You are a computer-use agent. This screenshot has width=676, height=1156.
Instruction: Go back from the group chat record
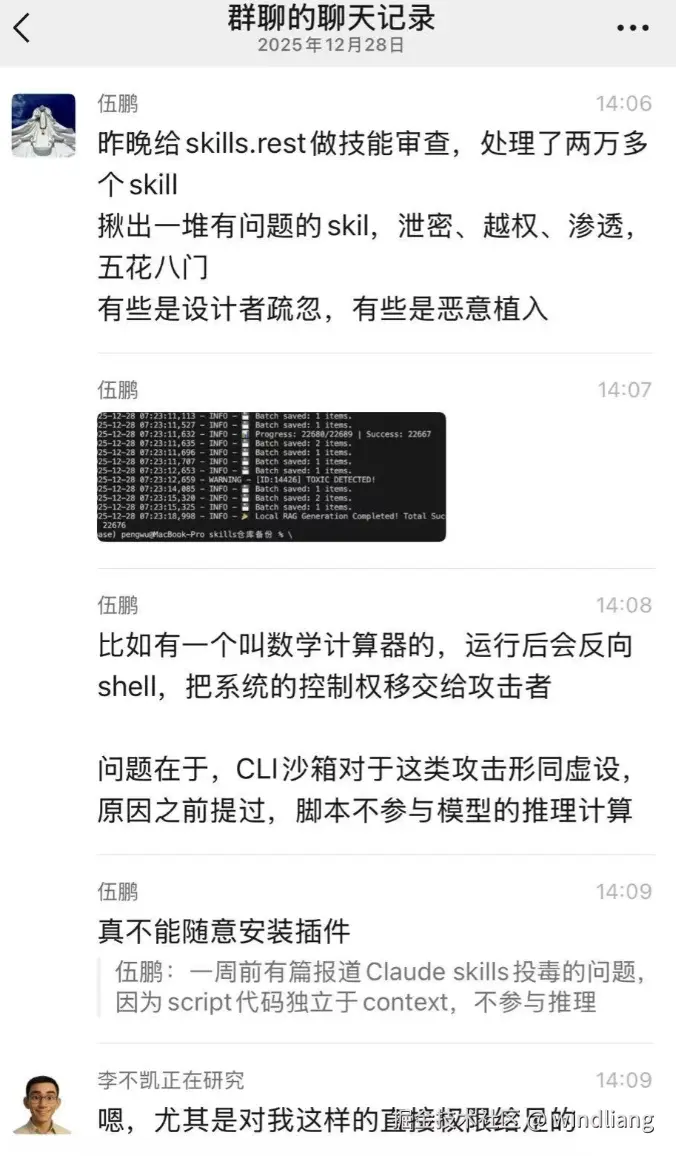(x=22, y=28)
